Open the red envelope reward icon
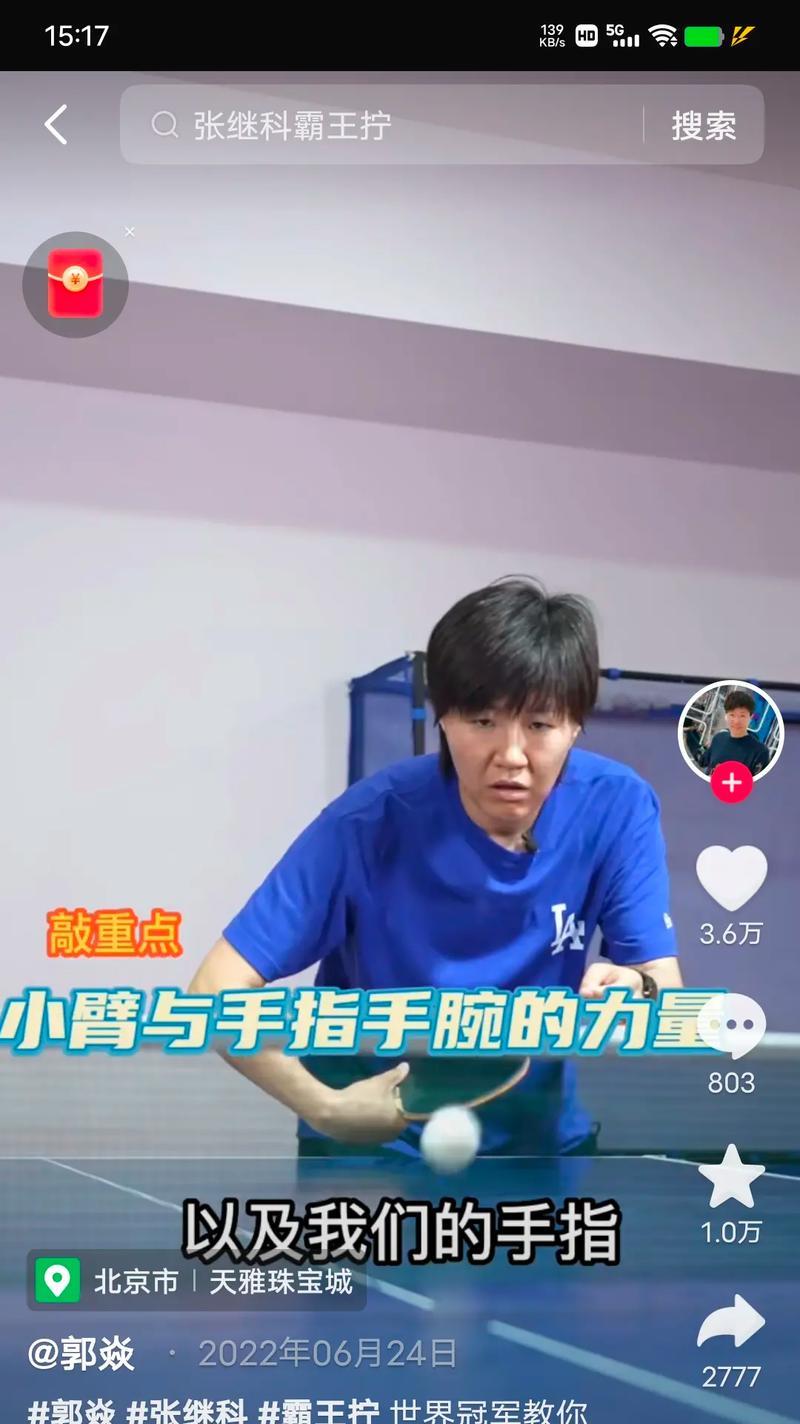Image resolution: width=800 pixels, height=1424 pixels. point(75,284)
